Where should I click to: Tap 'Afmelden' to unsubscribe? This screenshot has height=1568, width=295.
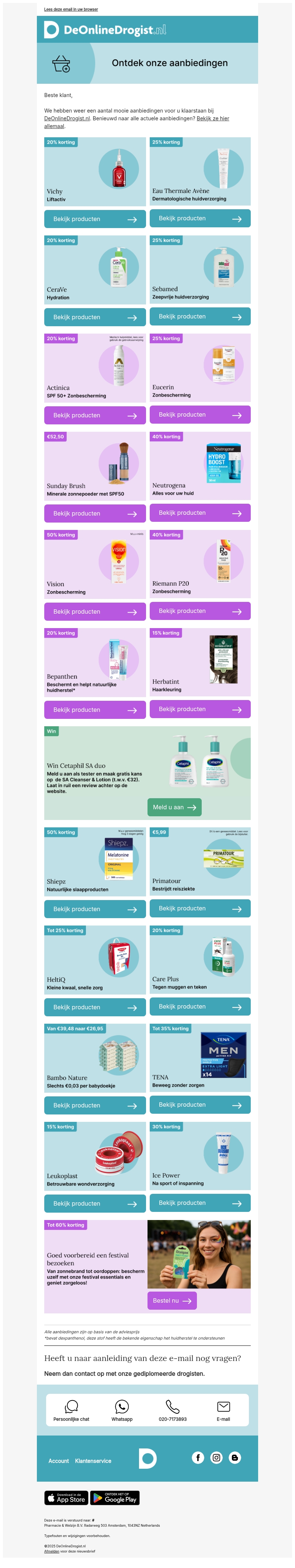[x=52, y=1551]
